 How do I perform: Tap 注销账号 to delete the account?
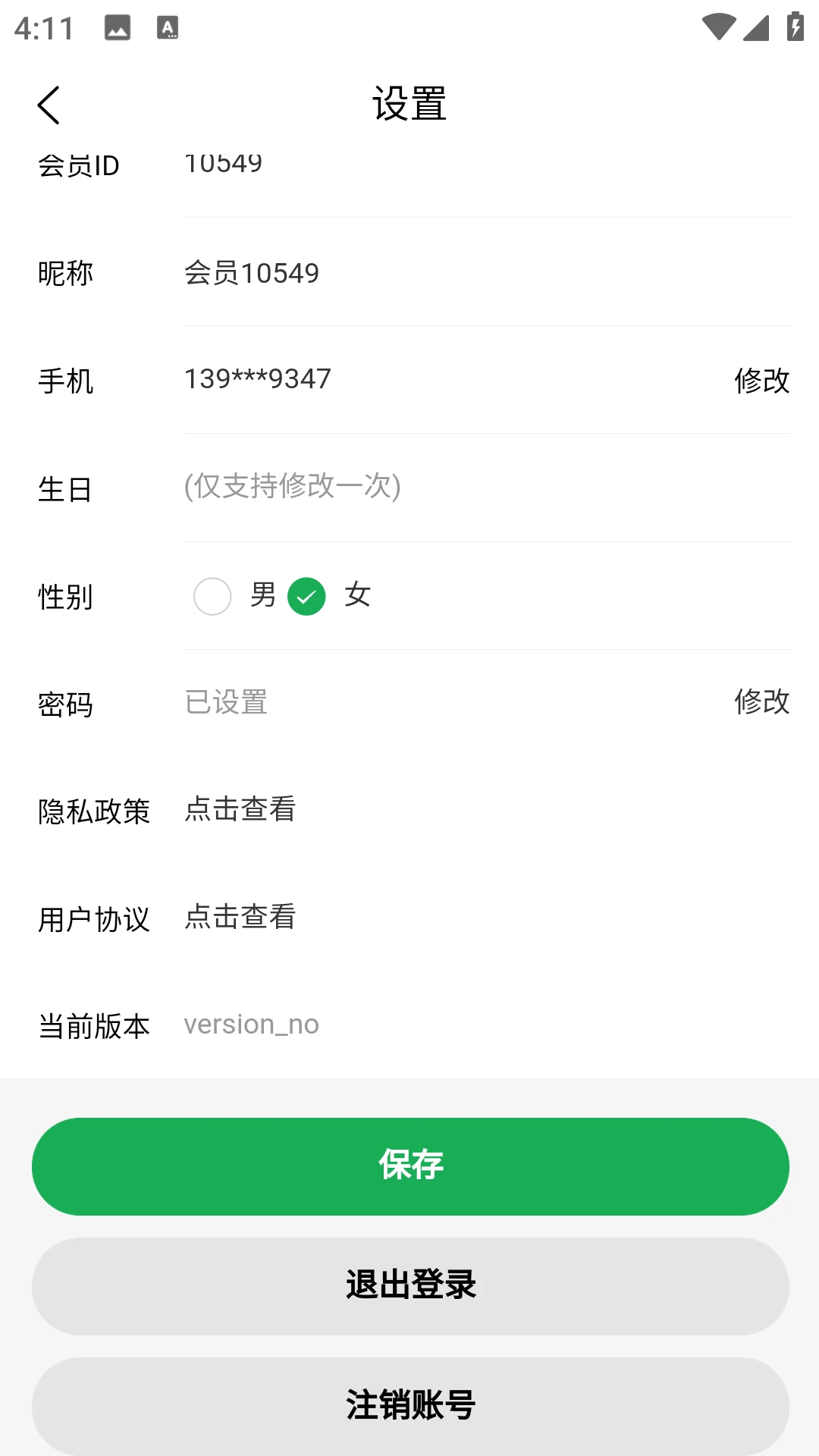410,1405
